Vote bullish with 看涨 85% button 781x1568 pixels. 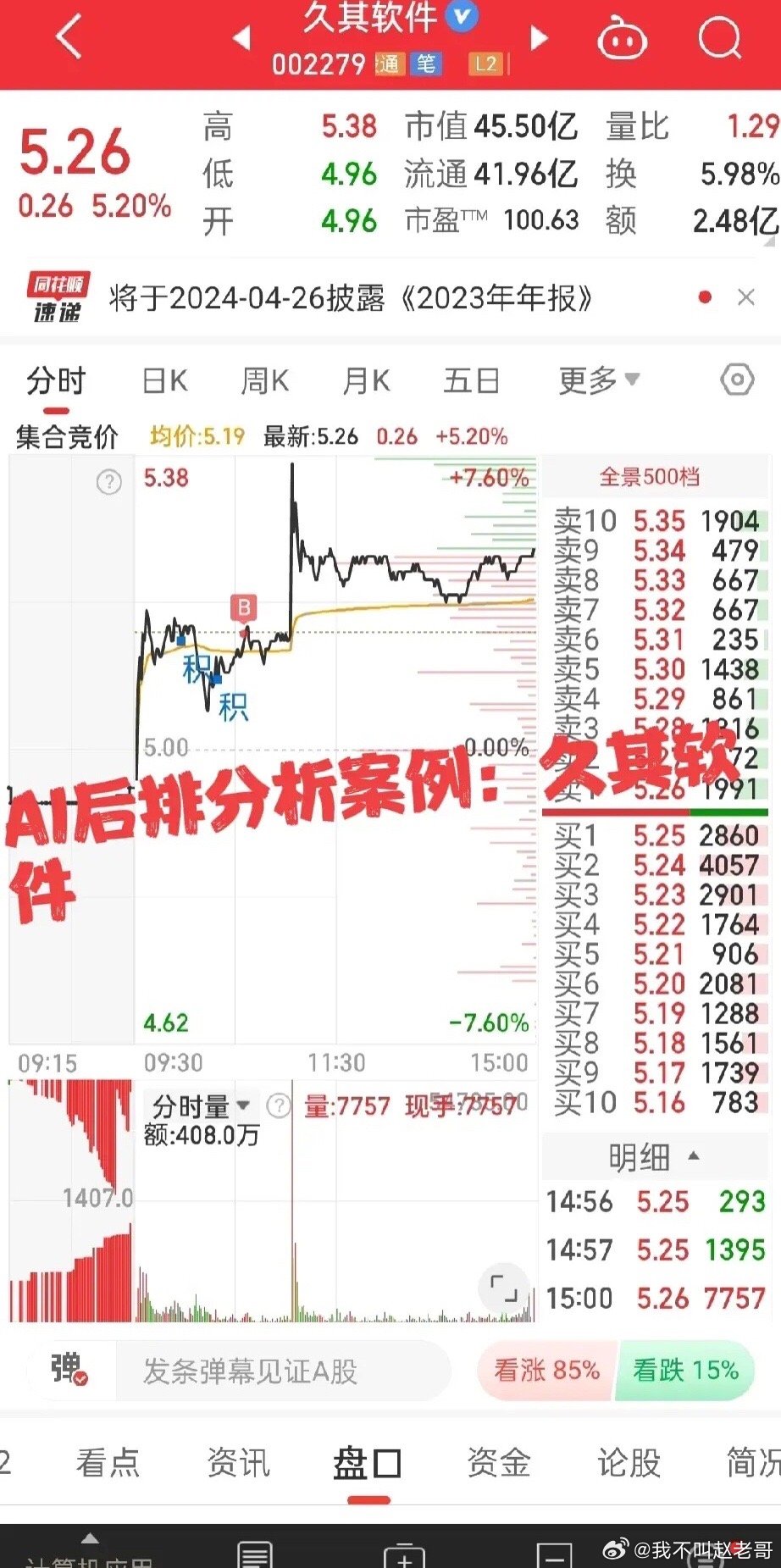coord(546,1371)
